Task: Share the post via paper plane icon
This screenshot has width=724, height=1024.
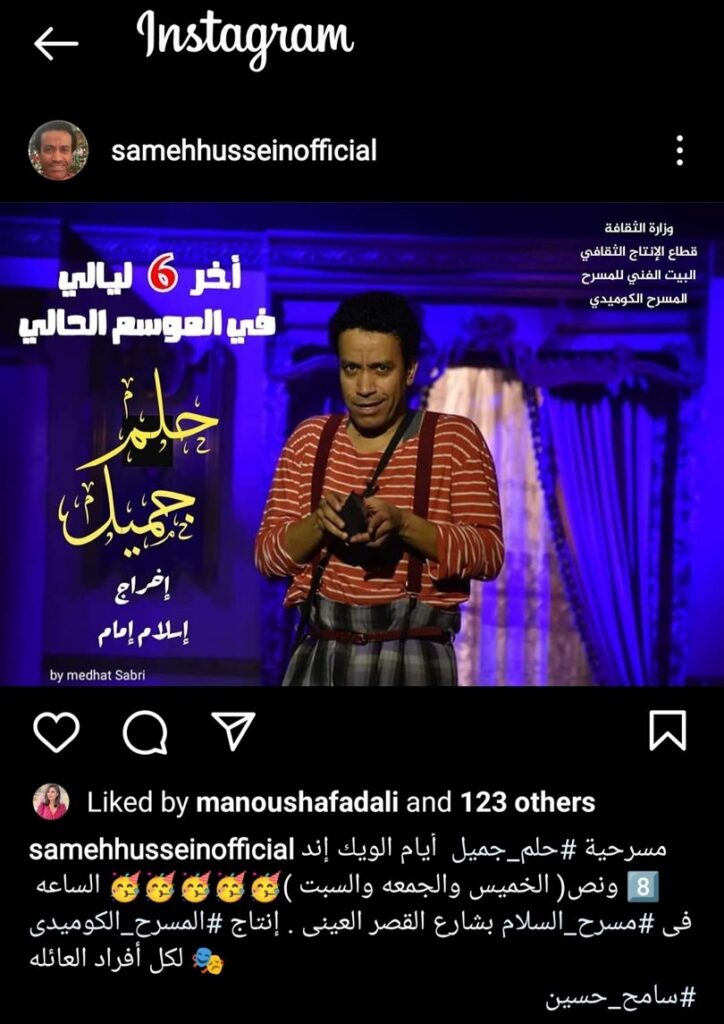Action: (234, 733)
